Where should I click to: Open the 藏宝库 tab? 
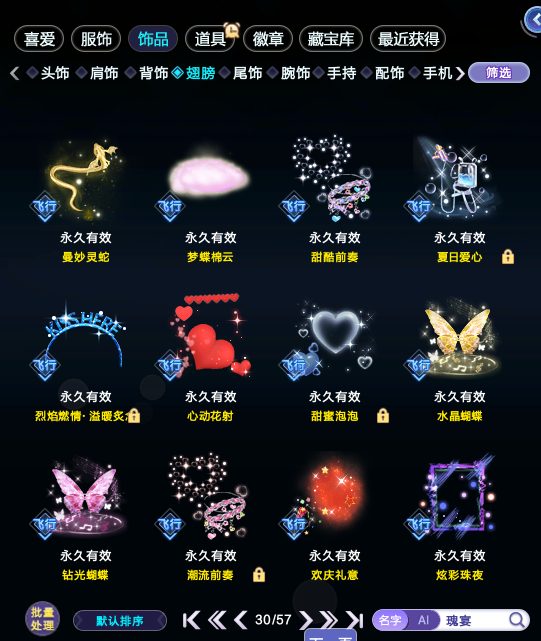point(331,39)
